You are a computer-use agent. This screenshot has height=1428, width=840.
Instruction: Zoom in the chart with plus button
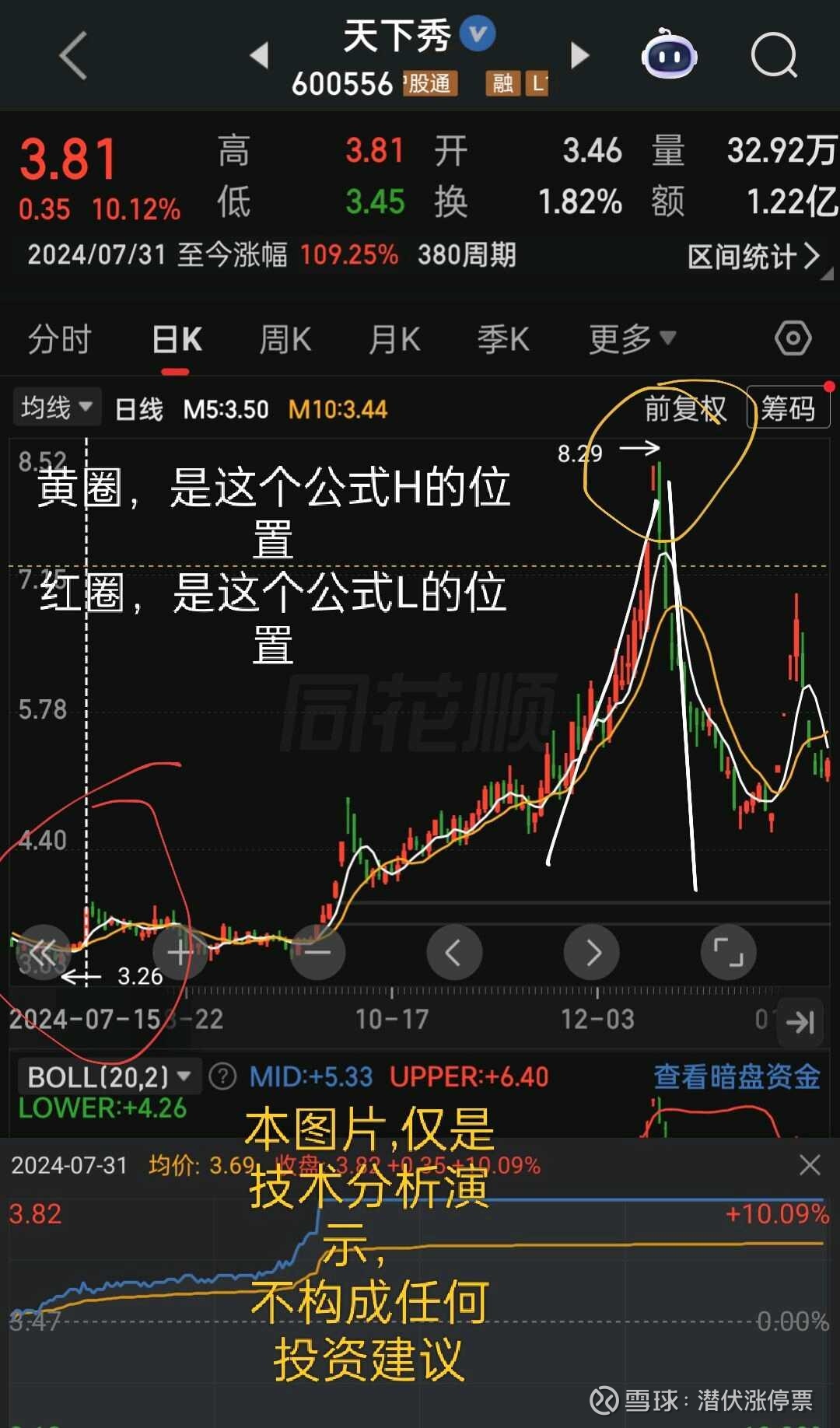tap(180, 952)
